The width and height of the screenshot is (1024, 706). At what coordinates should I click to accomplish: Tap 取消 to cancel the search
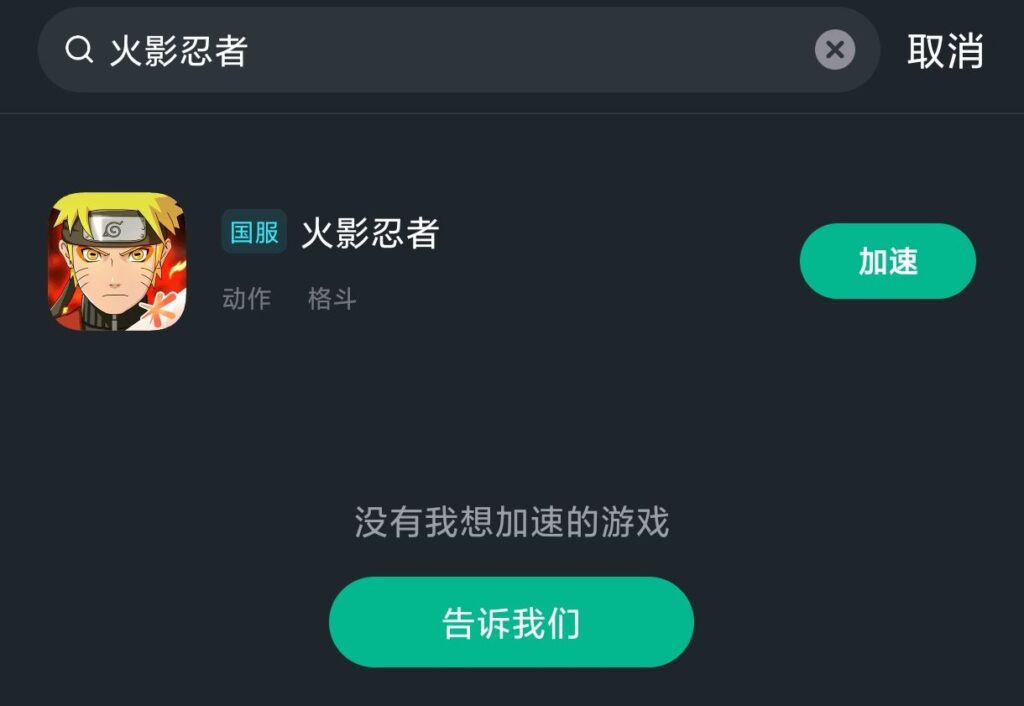[x=945, y=51]
